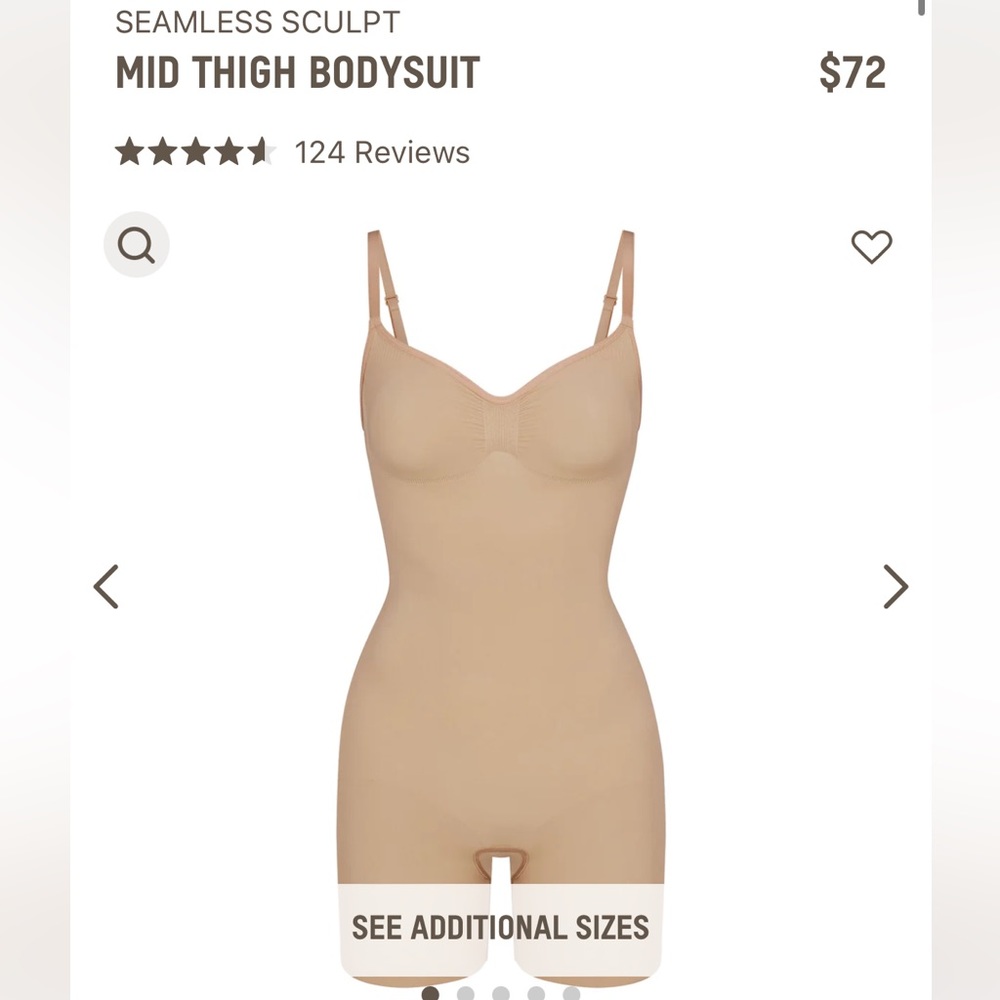Zoom the product image with the magnifier
1000x1000 pixels.
coord(137,245)
